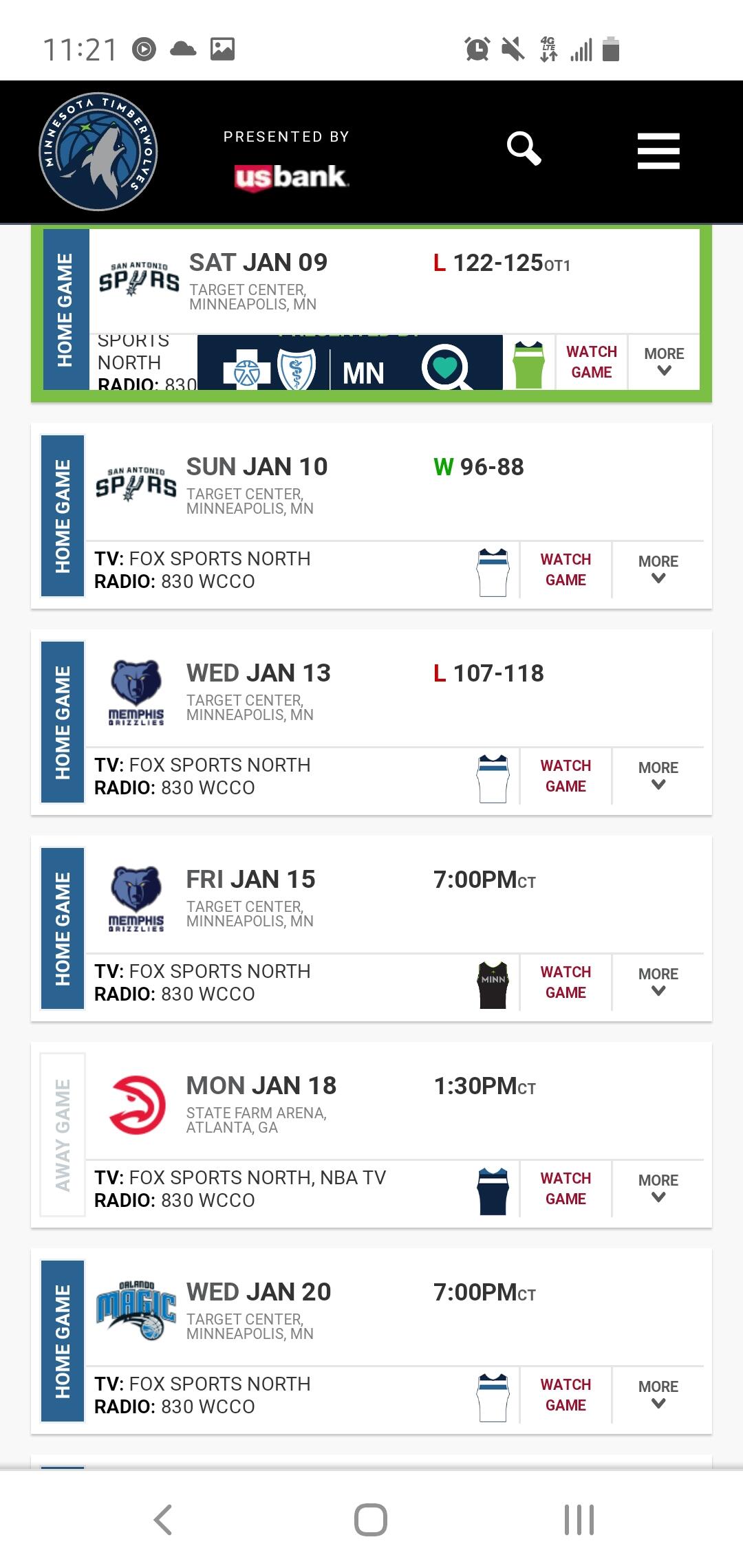This screenshot has height=1568, width=743.
Task: Expand More for Sun Jan 10 game
Action: click(x=658, y=569)
